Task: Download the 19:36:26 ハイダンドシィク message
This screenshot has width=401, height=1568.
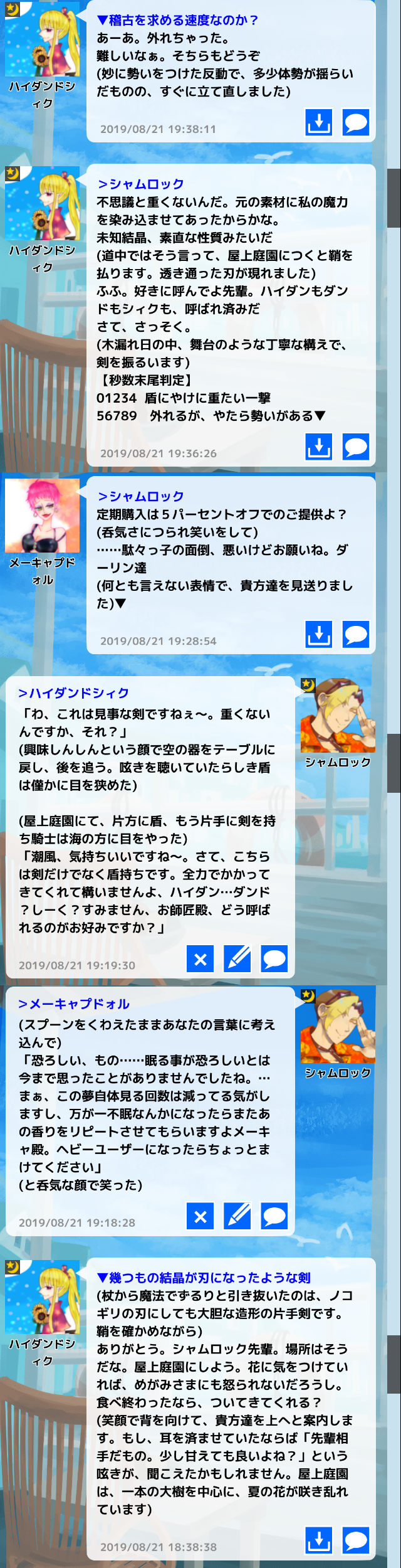Action: pyautogui.click(x=319, y=447)
